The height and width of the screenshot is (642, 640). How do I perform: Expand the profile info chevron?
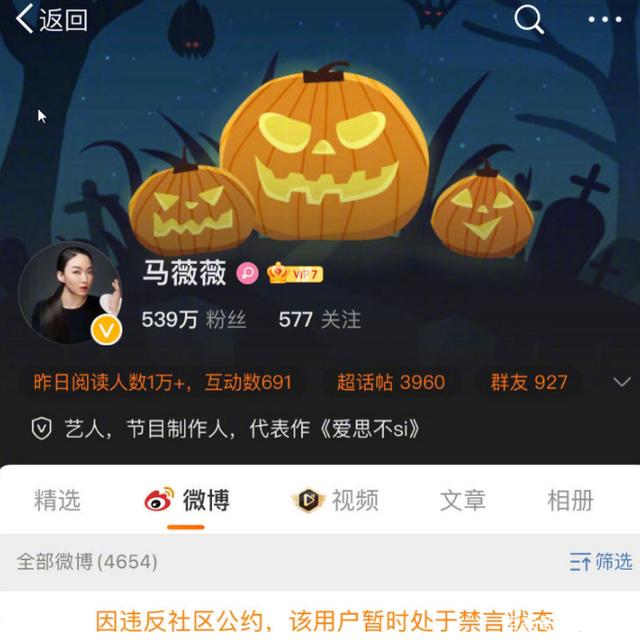click(x=622, y=382)
